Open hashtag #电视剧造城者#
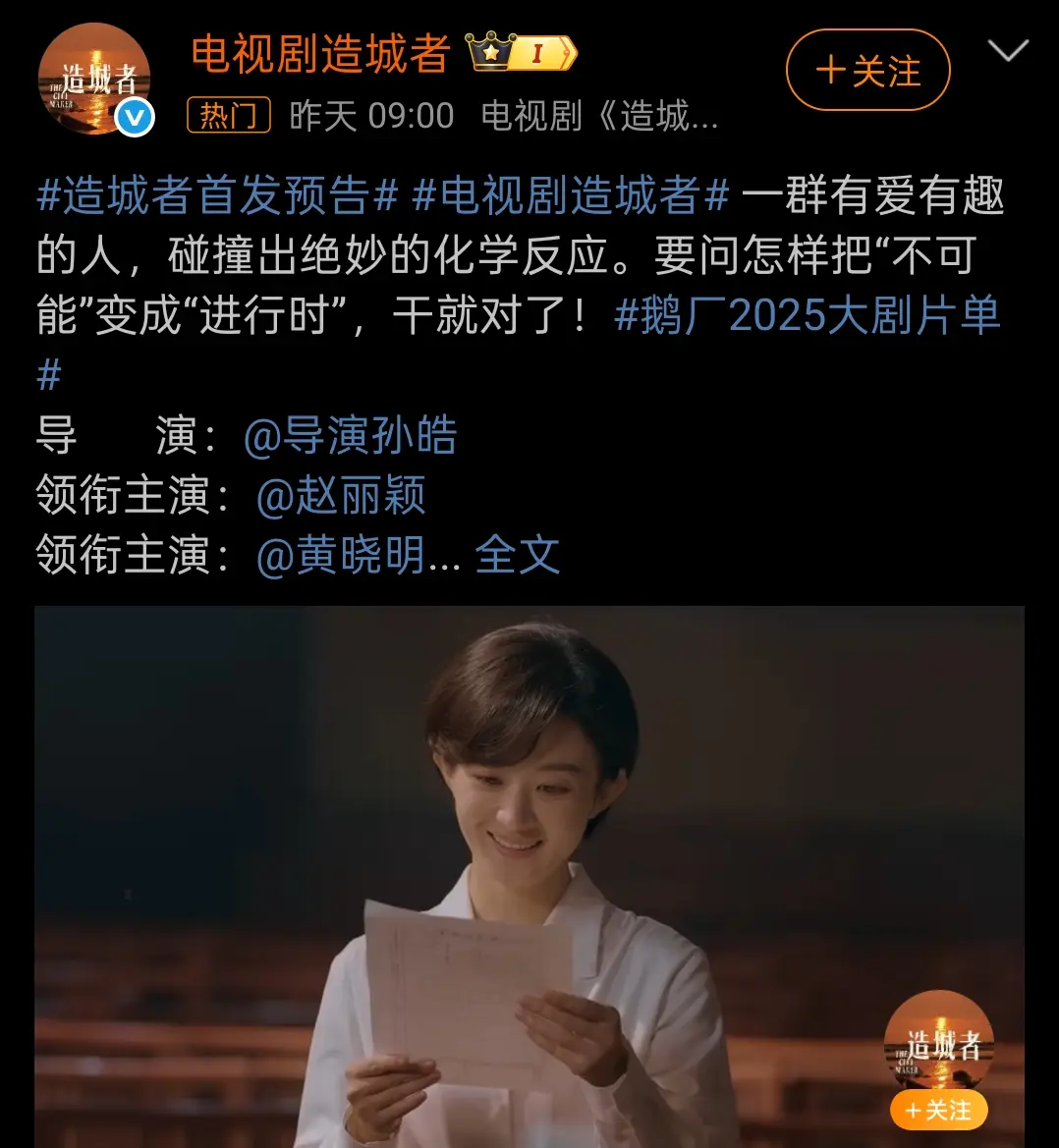Image resolution: width=1059 pixels, height=1148 pixels. 570,196
